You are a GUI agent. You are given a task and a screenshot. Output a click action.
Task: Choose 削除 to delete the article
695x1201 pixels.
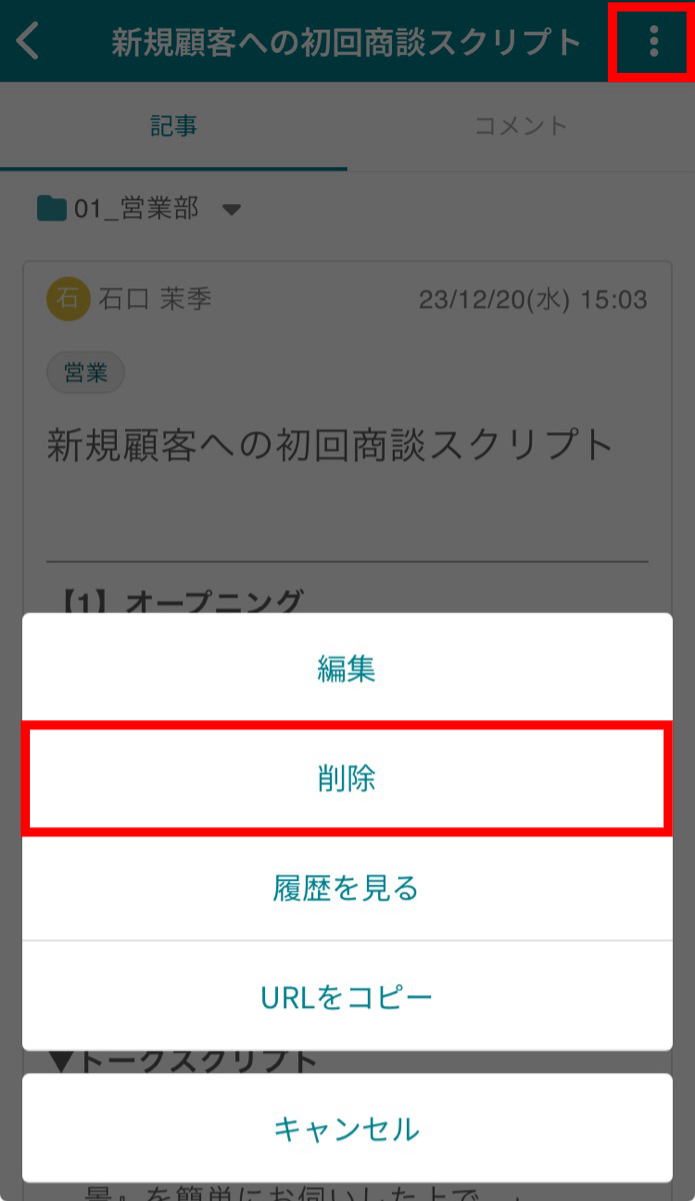coord(347,779)
